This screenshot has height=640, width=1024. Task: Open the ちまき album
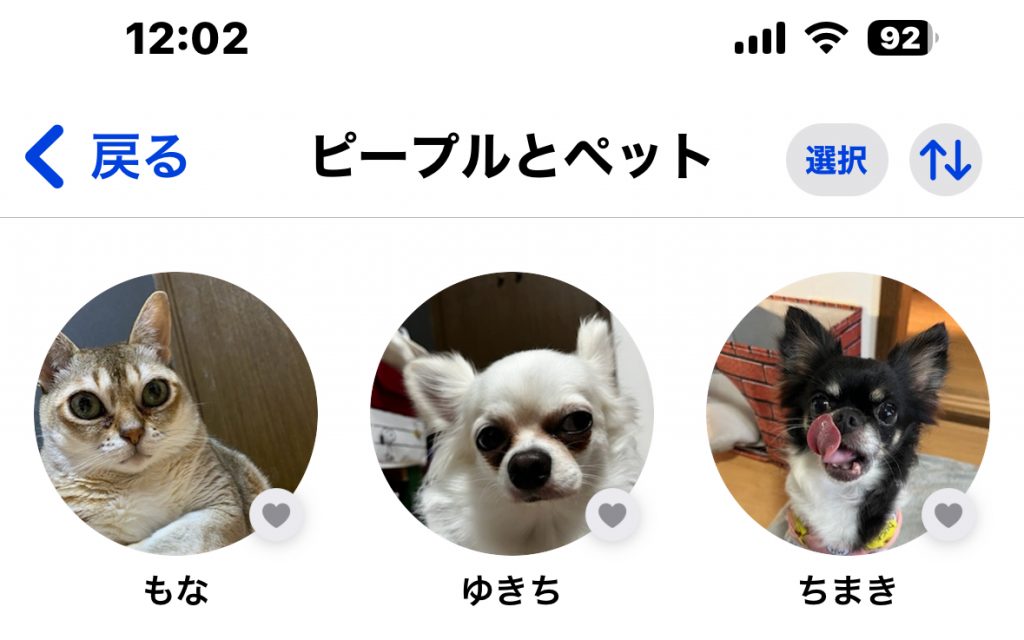coord(847,412)
